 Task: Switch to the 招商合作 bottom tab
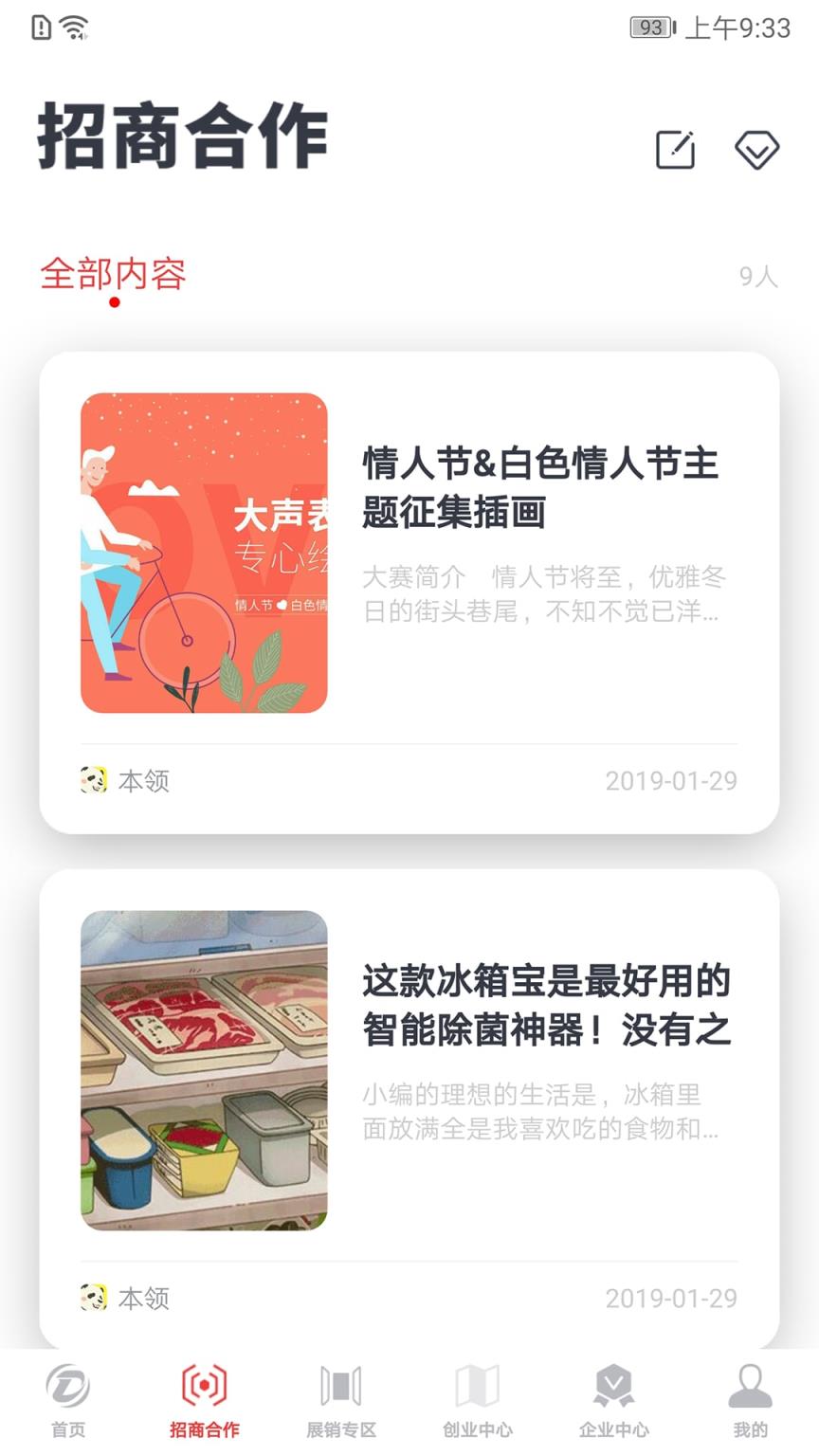pyautogui.click(x=204, y=1429)
